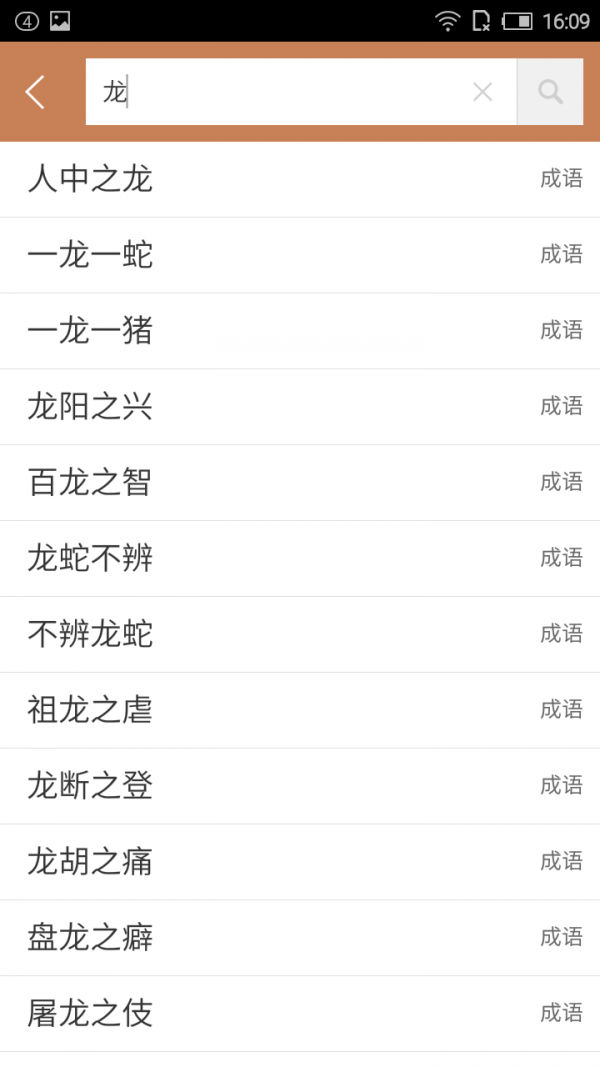Select the result 一龙一猪
This screenshot has height=1067, width=600.
[x=90, y=331]
